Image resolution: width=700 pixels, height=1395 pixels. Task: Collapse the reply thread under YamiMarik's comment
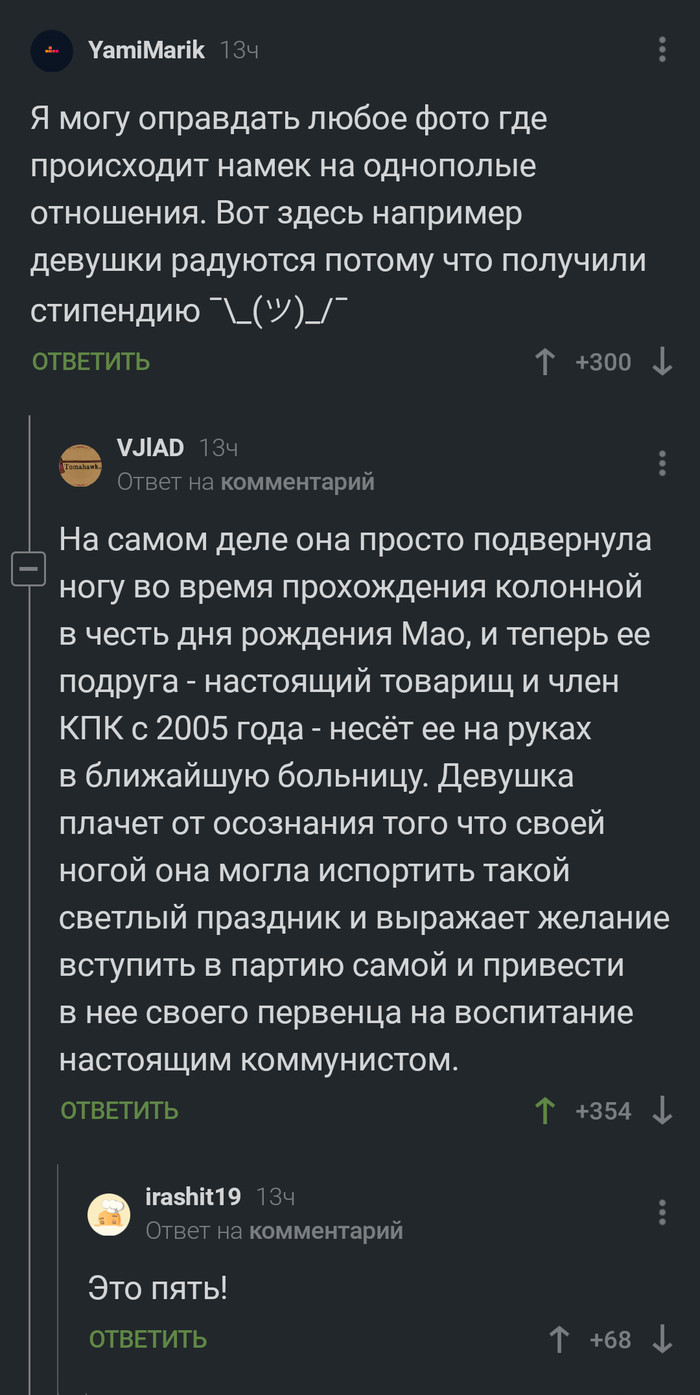[28, 571]
